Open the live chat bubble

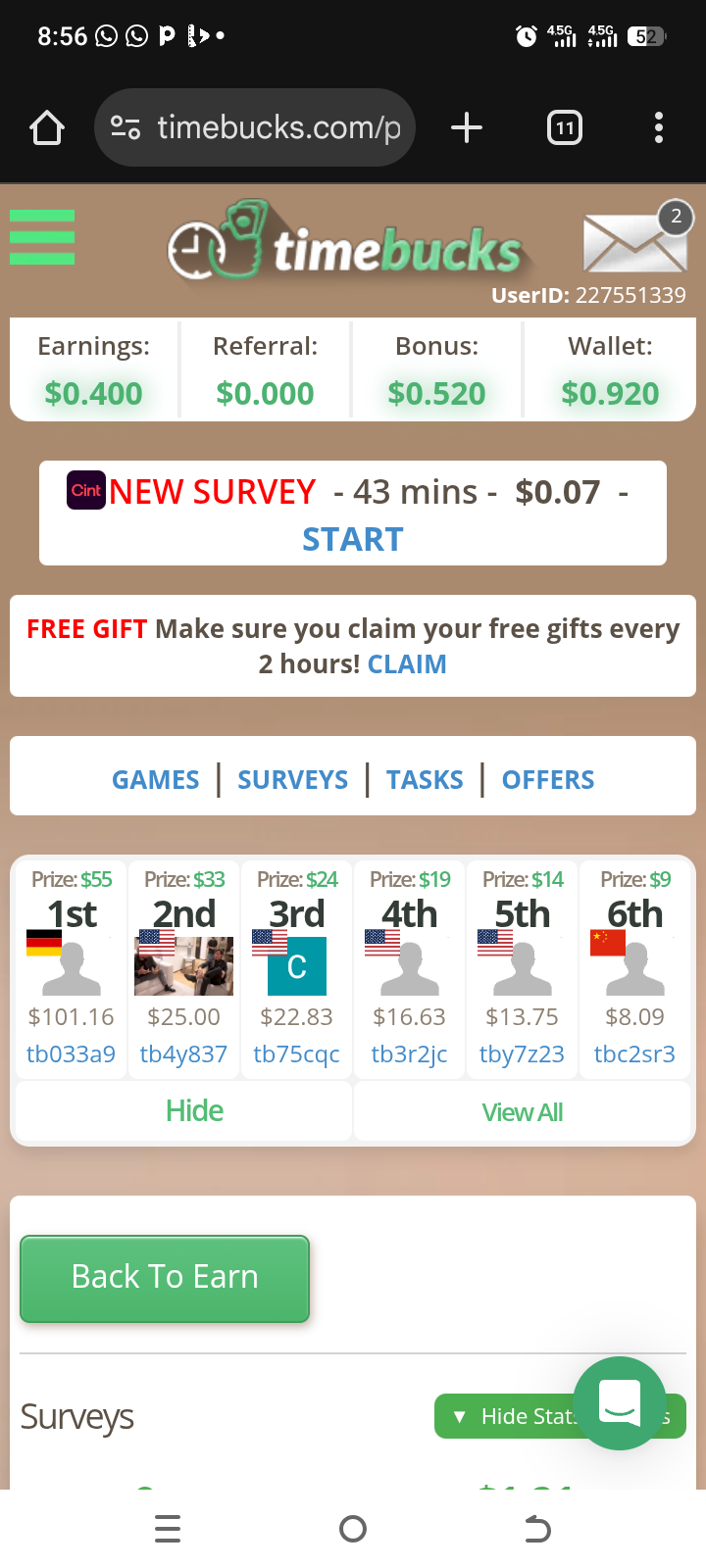[620, 1403]
